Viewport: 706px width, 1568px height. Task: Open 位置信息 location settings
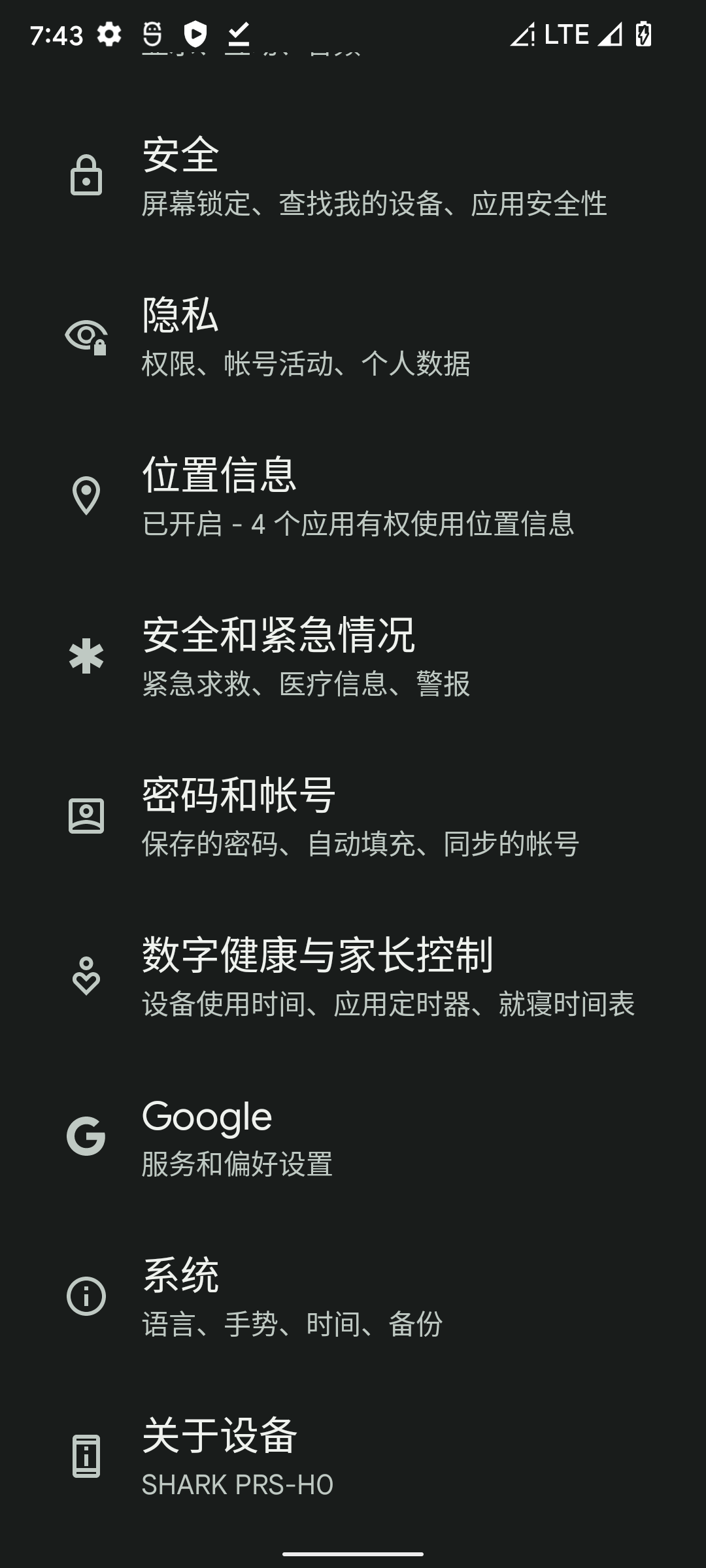353,496
